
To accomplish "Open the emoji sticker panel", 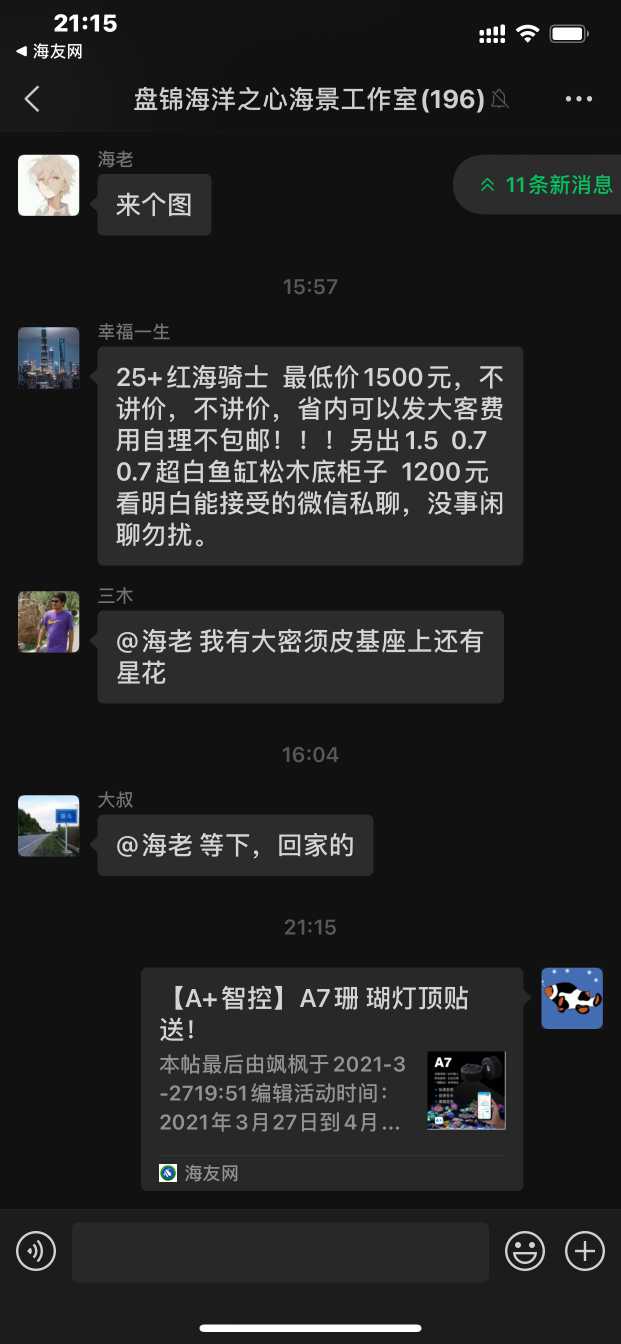I will click(x=525, y=1251).
